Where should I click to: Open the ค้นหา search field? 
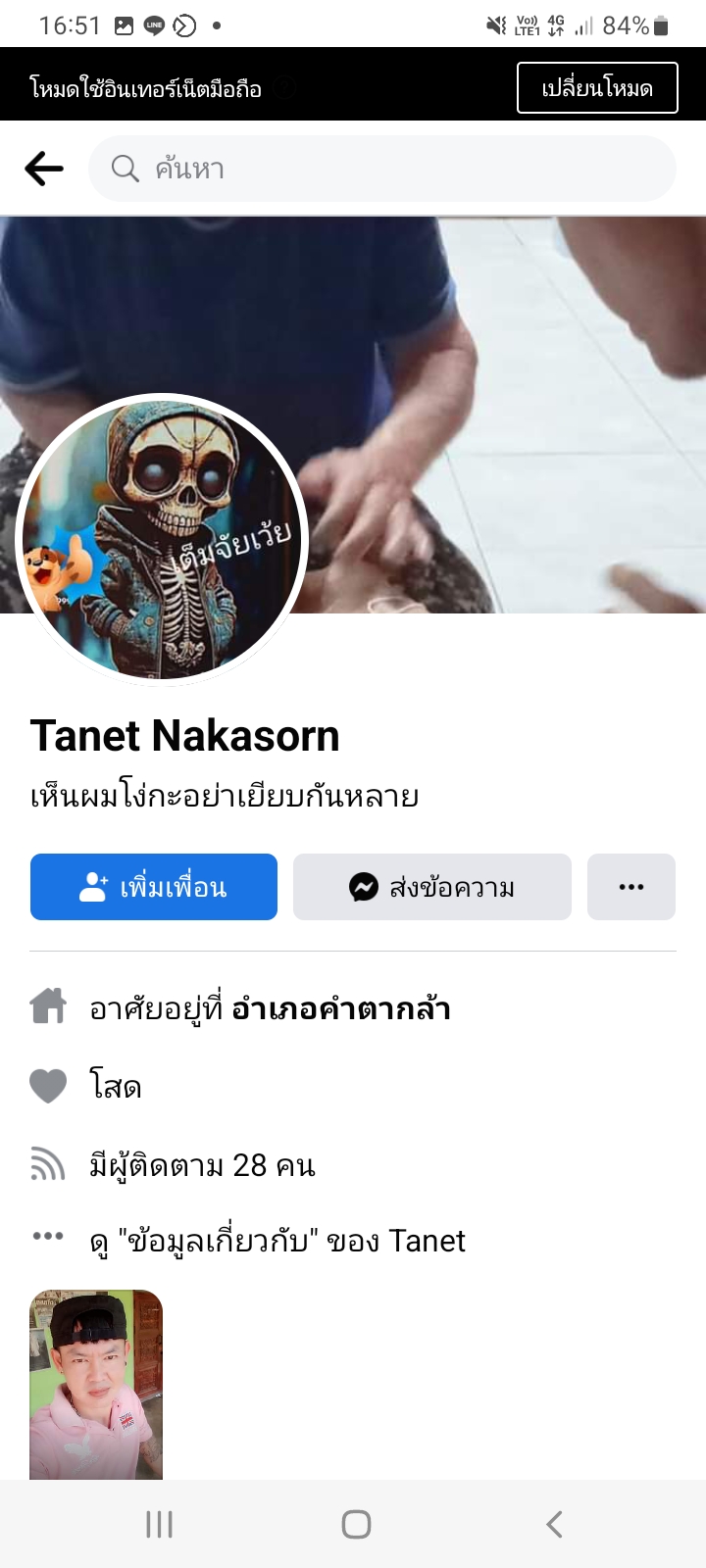pos(382,169)
